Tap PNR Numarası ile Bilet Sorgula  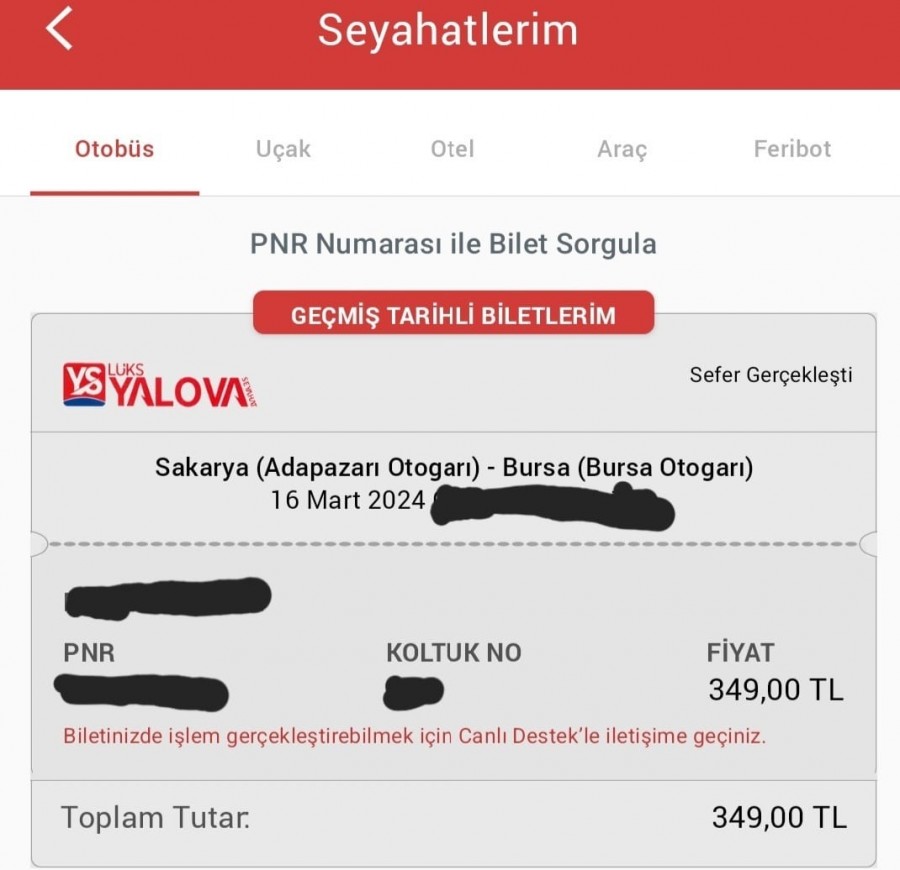(x=453, y=244)
